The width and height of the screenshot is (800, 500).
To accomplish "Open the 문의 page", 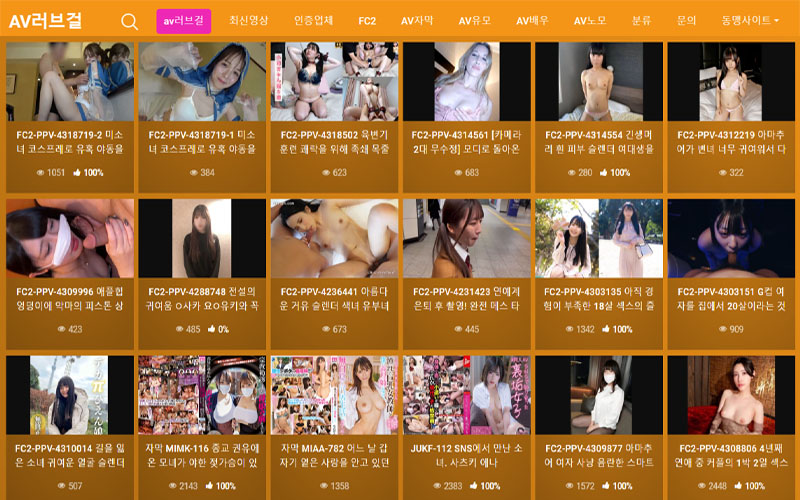I will point(686,21).
